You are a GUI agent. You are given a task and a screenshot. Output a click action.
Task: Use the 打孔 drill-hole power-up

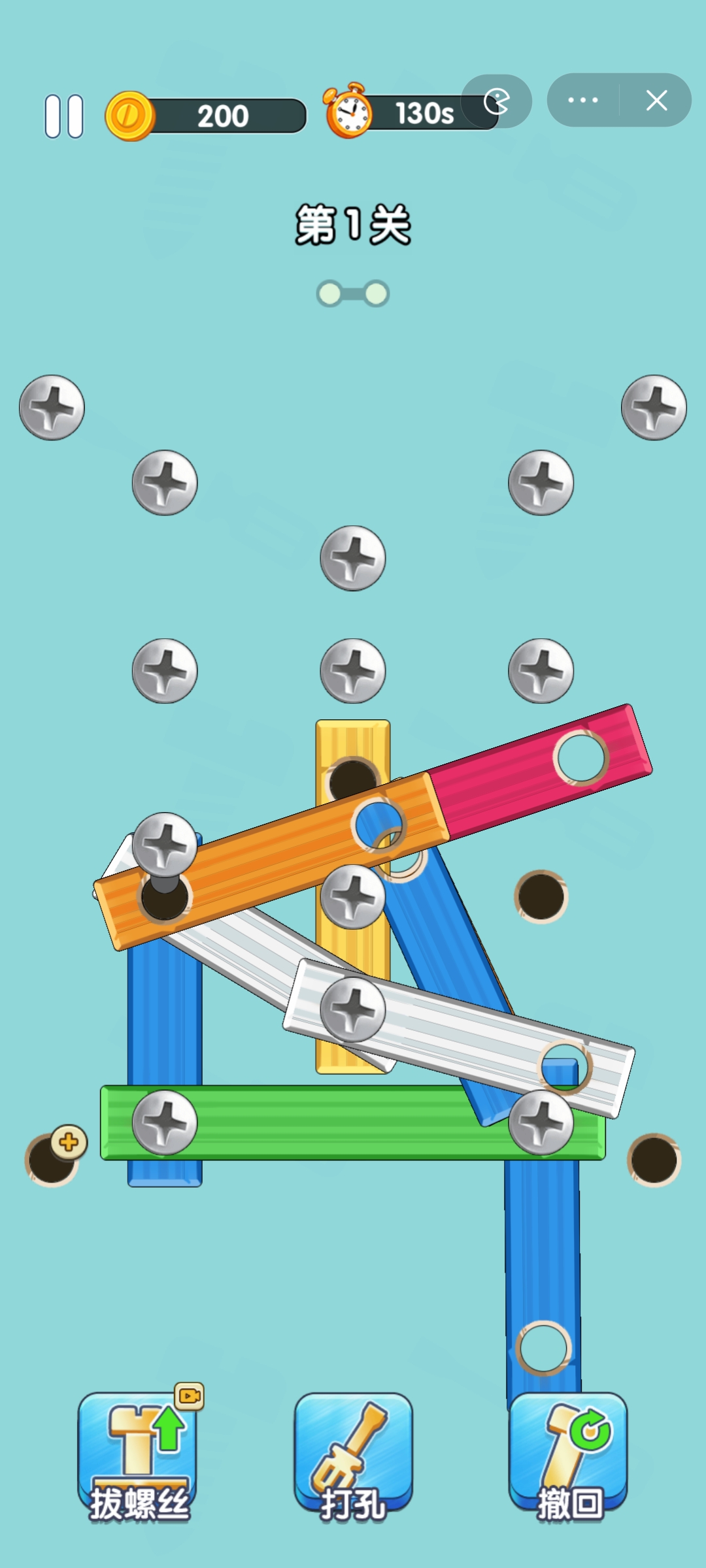[x=353, y=1456]
